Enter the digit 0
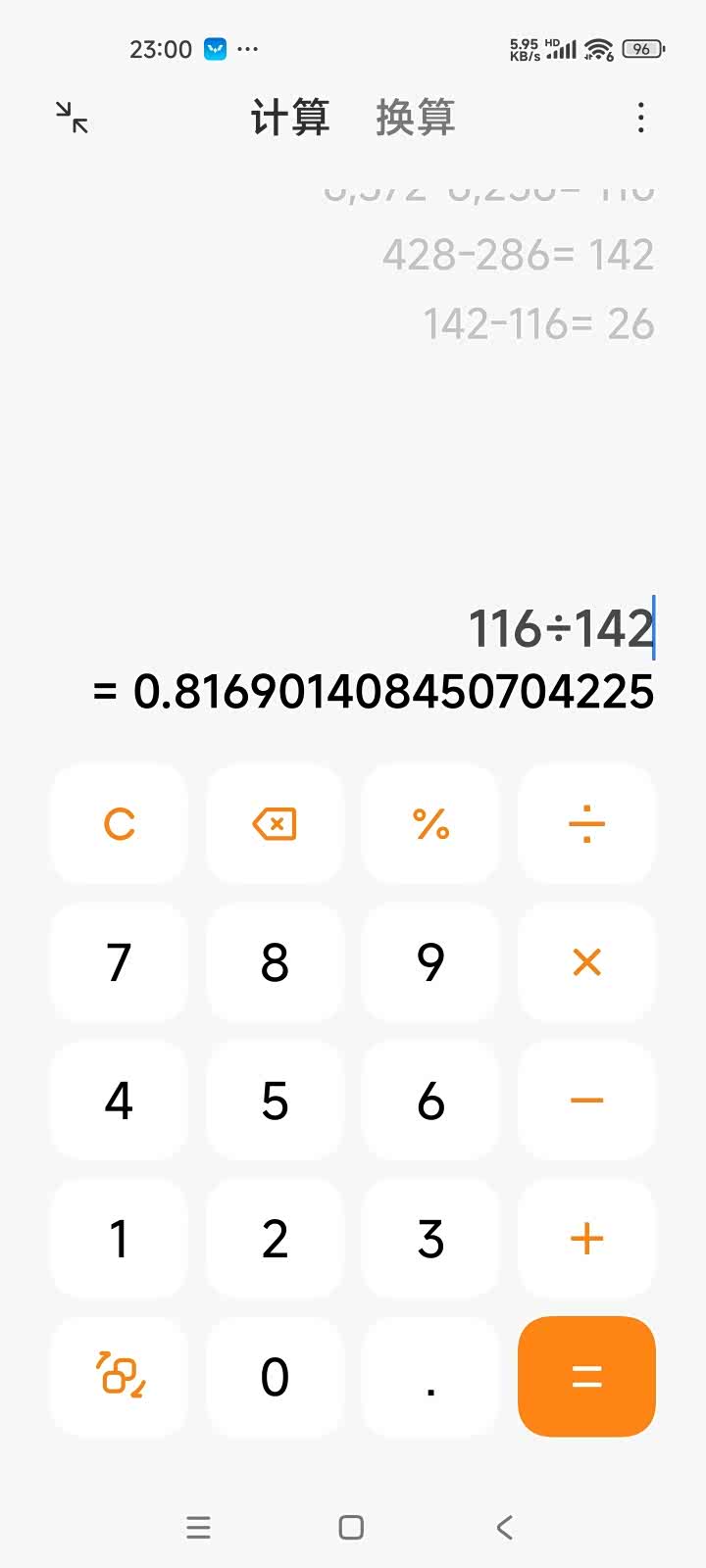 pyautogui.click(x=275, y=1376)
